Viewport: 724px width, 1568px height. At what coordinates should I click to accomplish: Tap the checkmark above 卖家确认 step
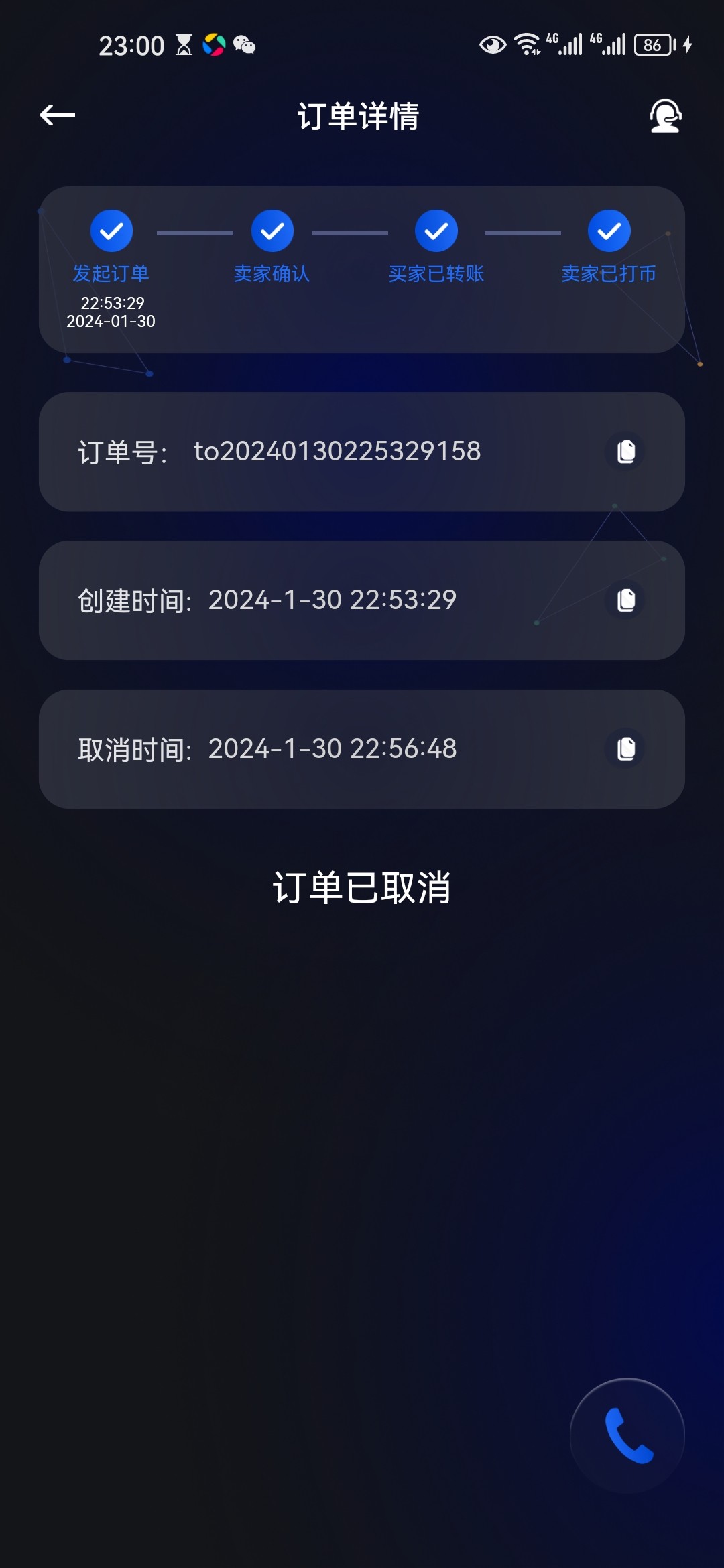point(272,230)
